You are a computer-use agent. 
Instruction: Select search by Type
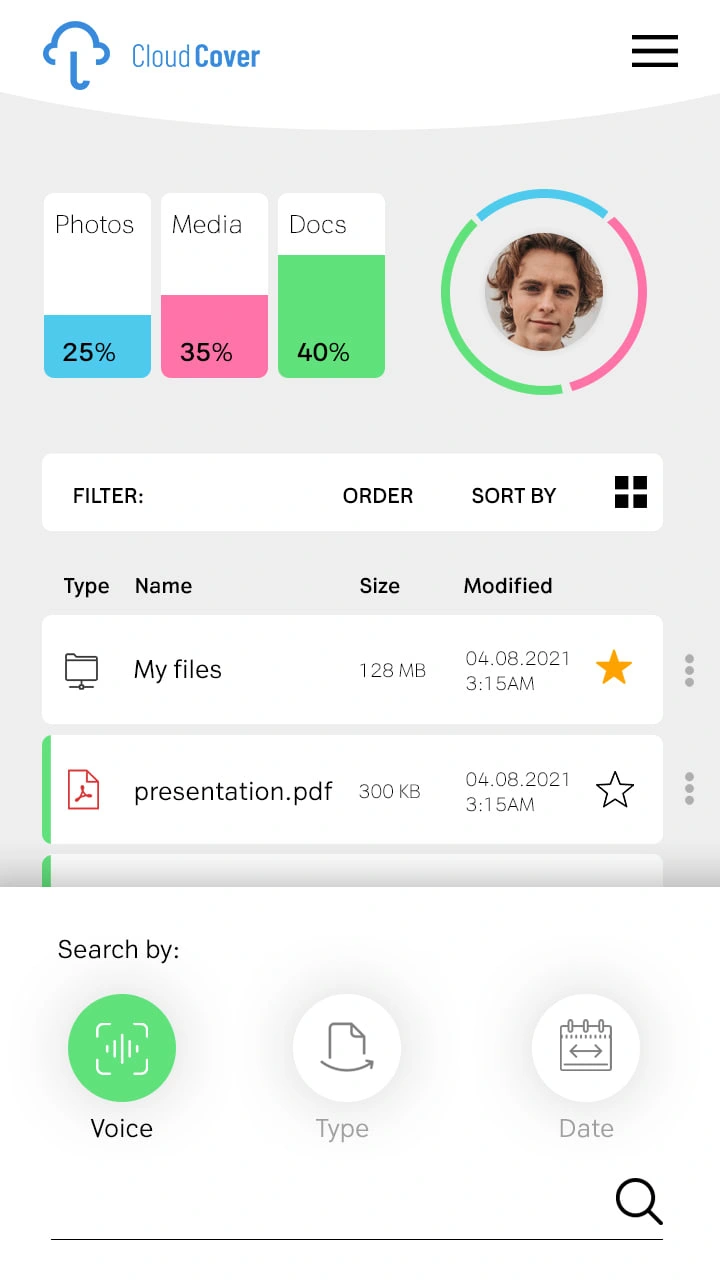[x=347, y=1048]
